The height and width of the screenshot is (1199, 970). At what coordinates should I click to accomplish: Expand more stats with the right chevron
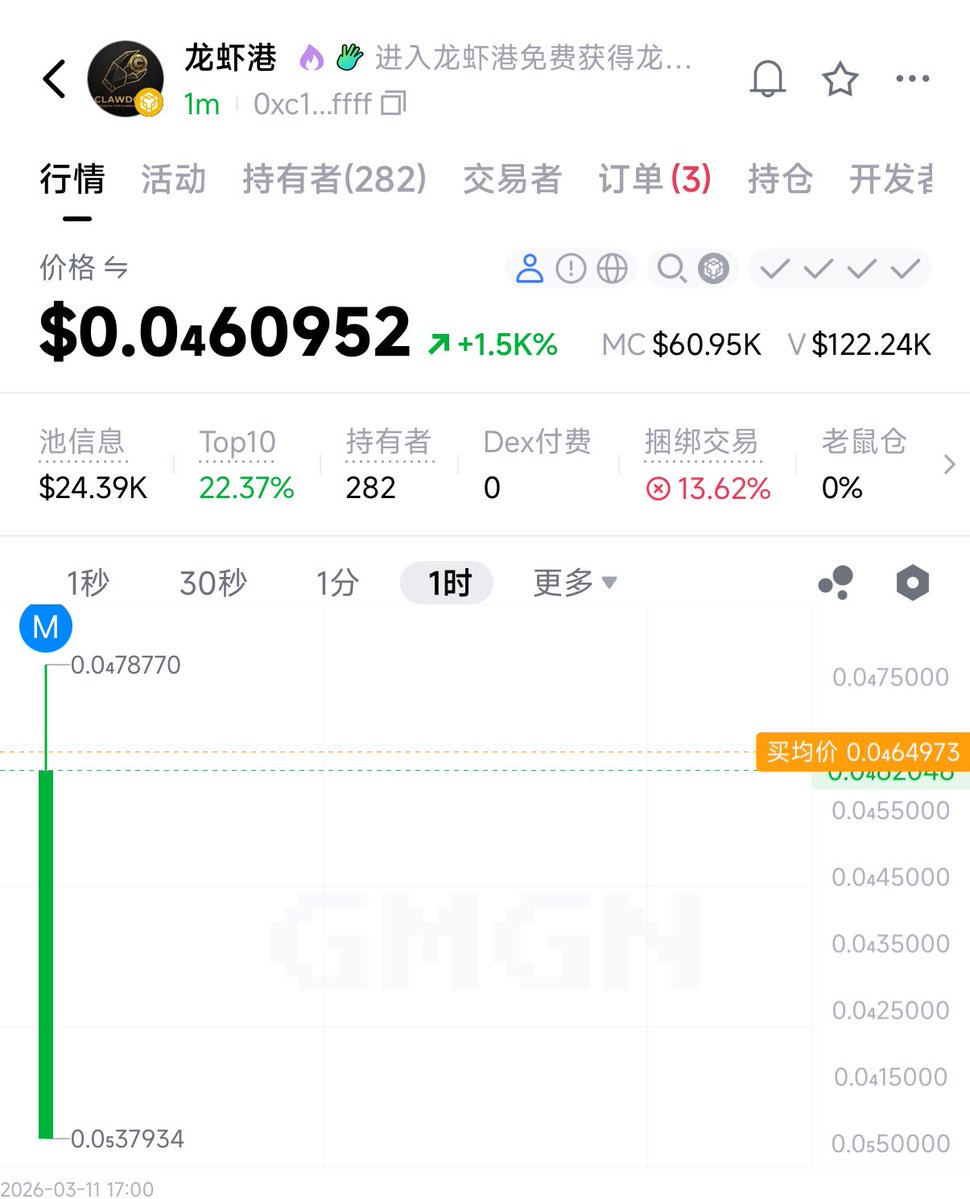(x=949, y=464)
